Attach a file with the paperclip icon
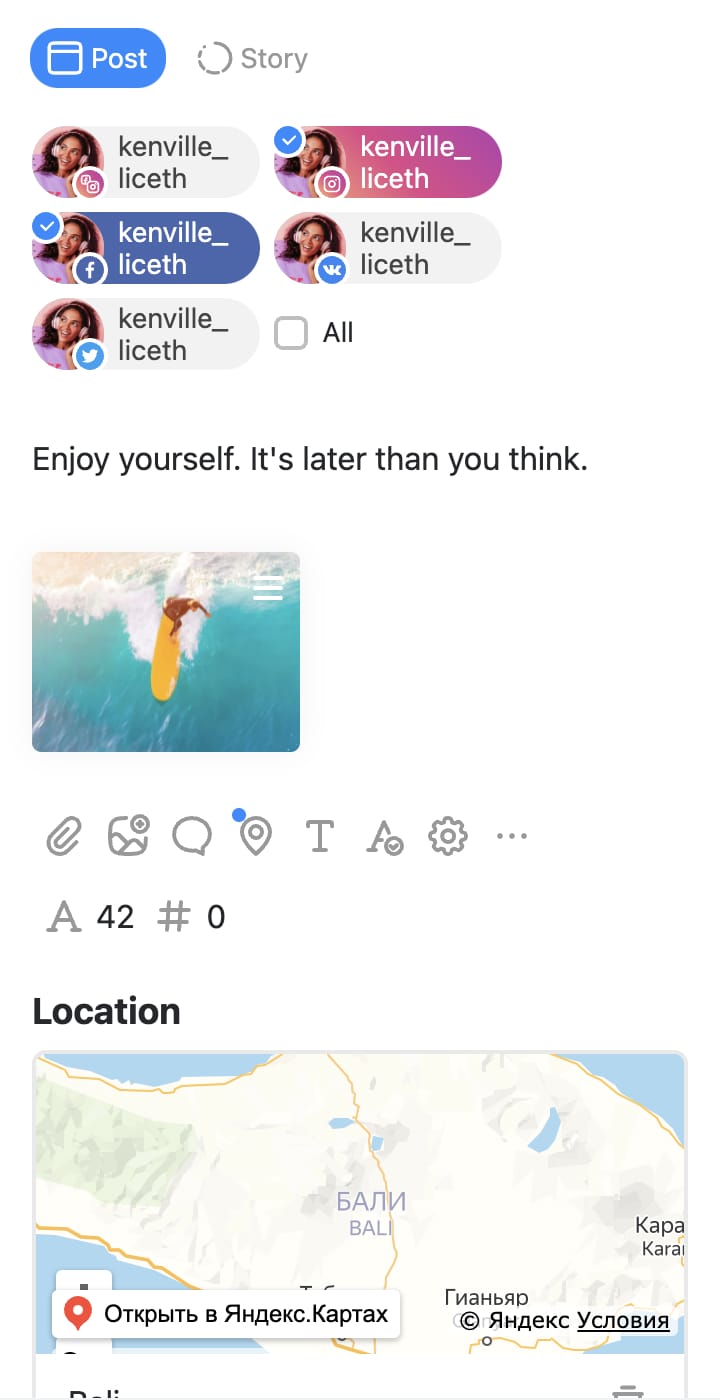Screen dimensions: 720x1400 [x=64, y=836]
